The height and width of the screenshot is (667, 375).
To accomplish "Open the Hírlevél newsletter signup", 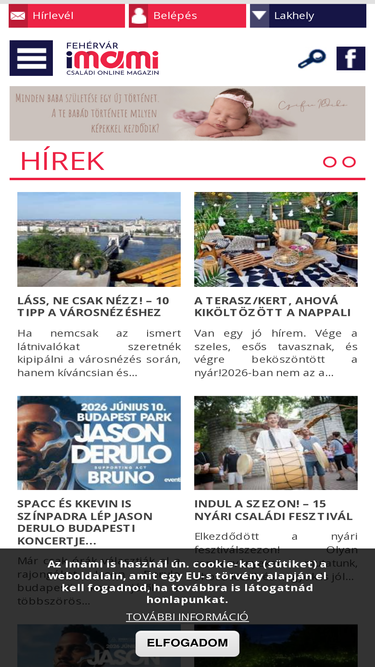I will click(67, 16).
